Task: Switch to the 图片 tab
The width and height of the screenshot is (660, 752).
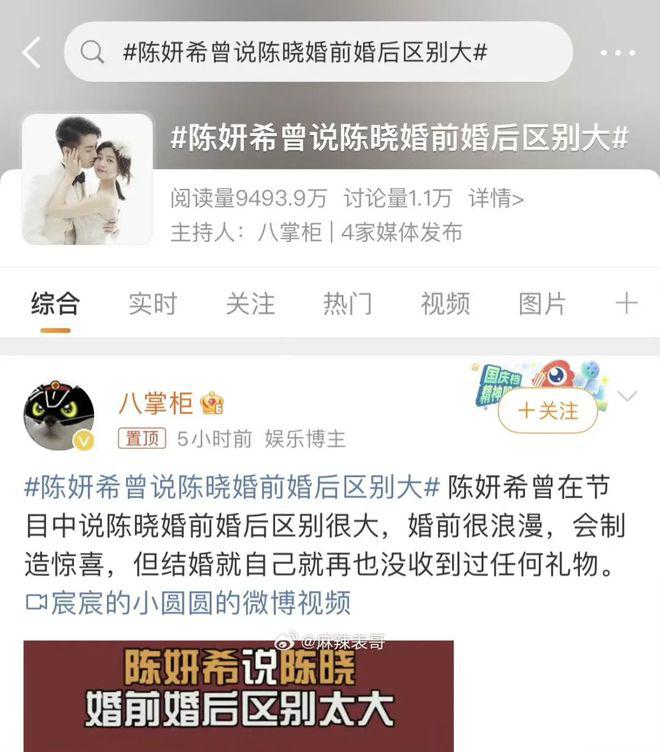Action: click(x=542, y=303)
